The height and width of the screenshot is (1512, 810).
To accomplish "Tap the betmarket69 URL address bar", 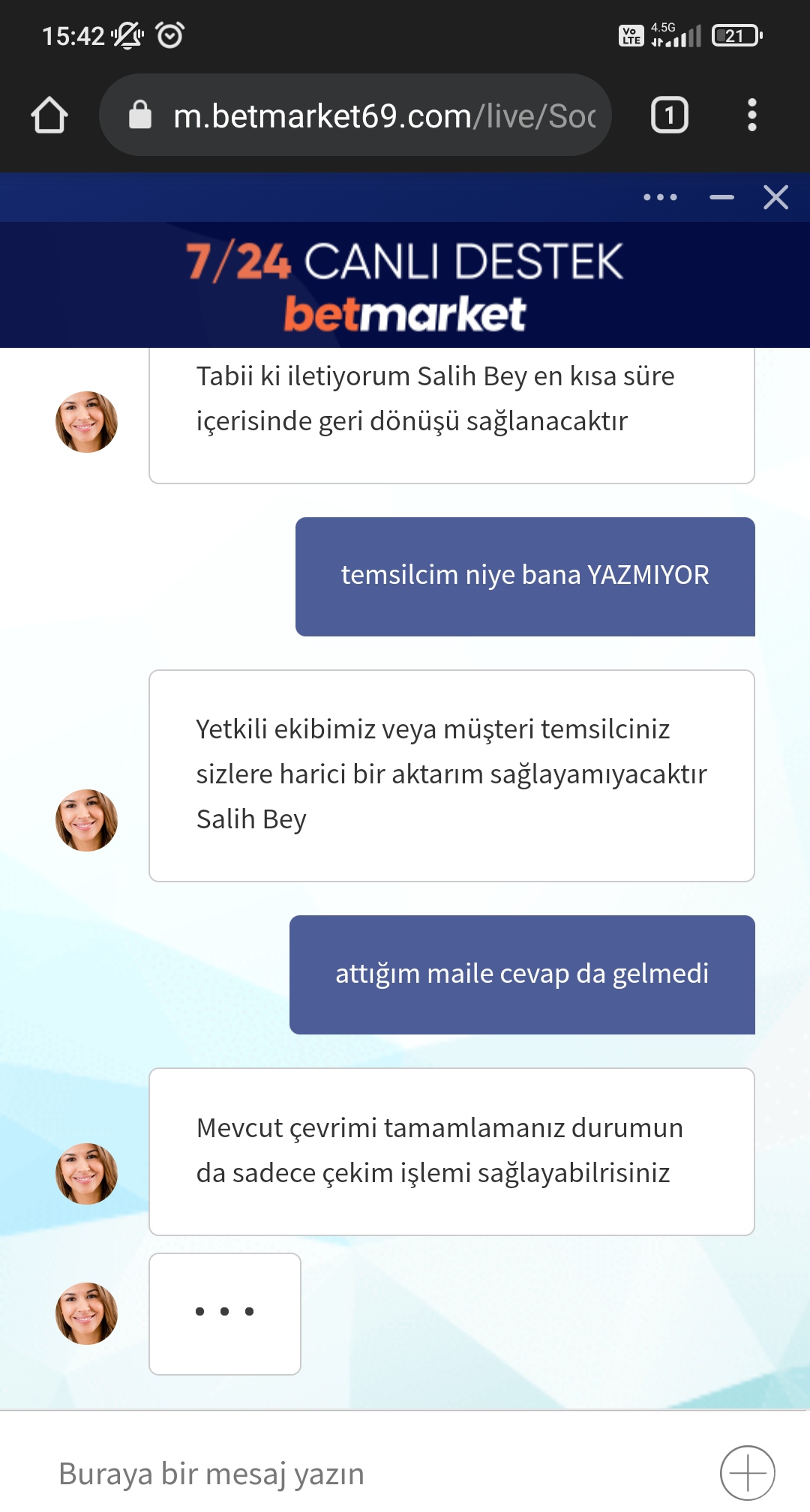I will pos(355,115).
